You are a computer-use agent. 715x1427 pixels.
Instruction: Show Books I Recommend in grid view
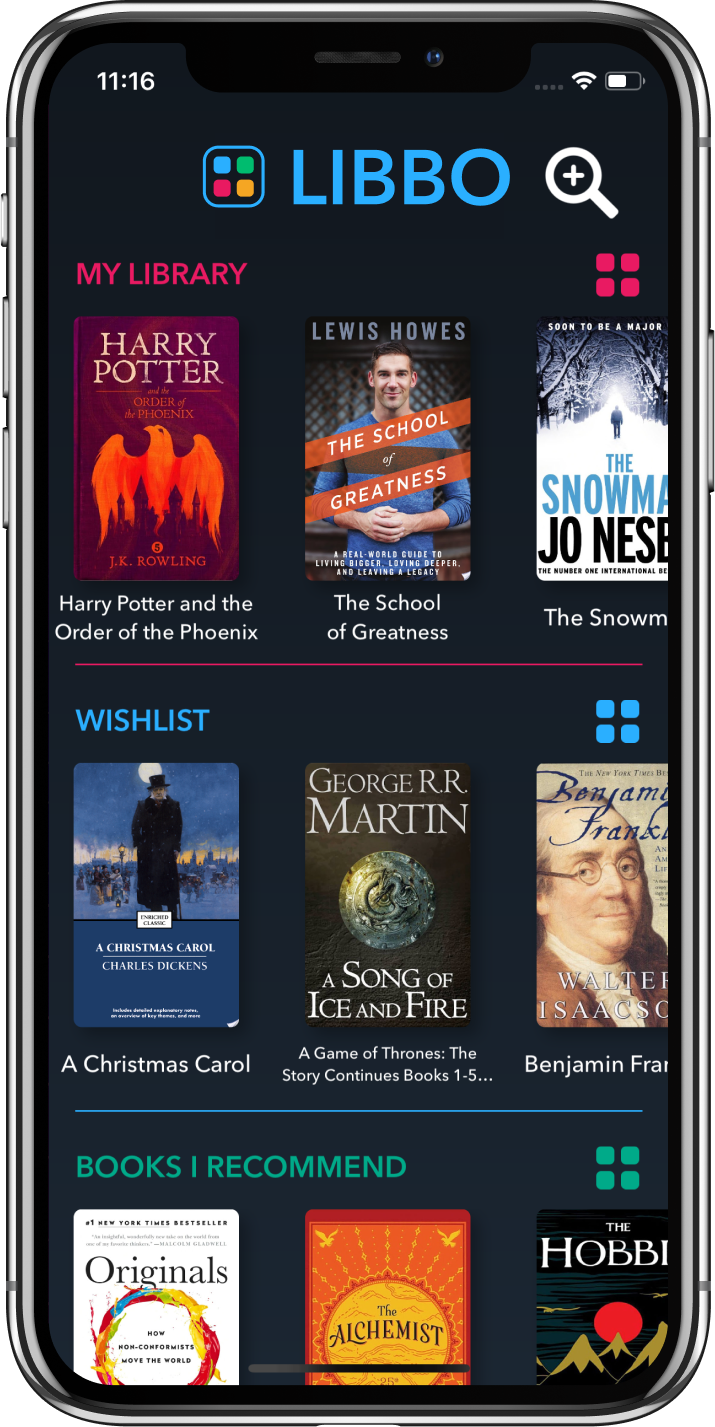pos(617,1168)
